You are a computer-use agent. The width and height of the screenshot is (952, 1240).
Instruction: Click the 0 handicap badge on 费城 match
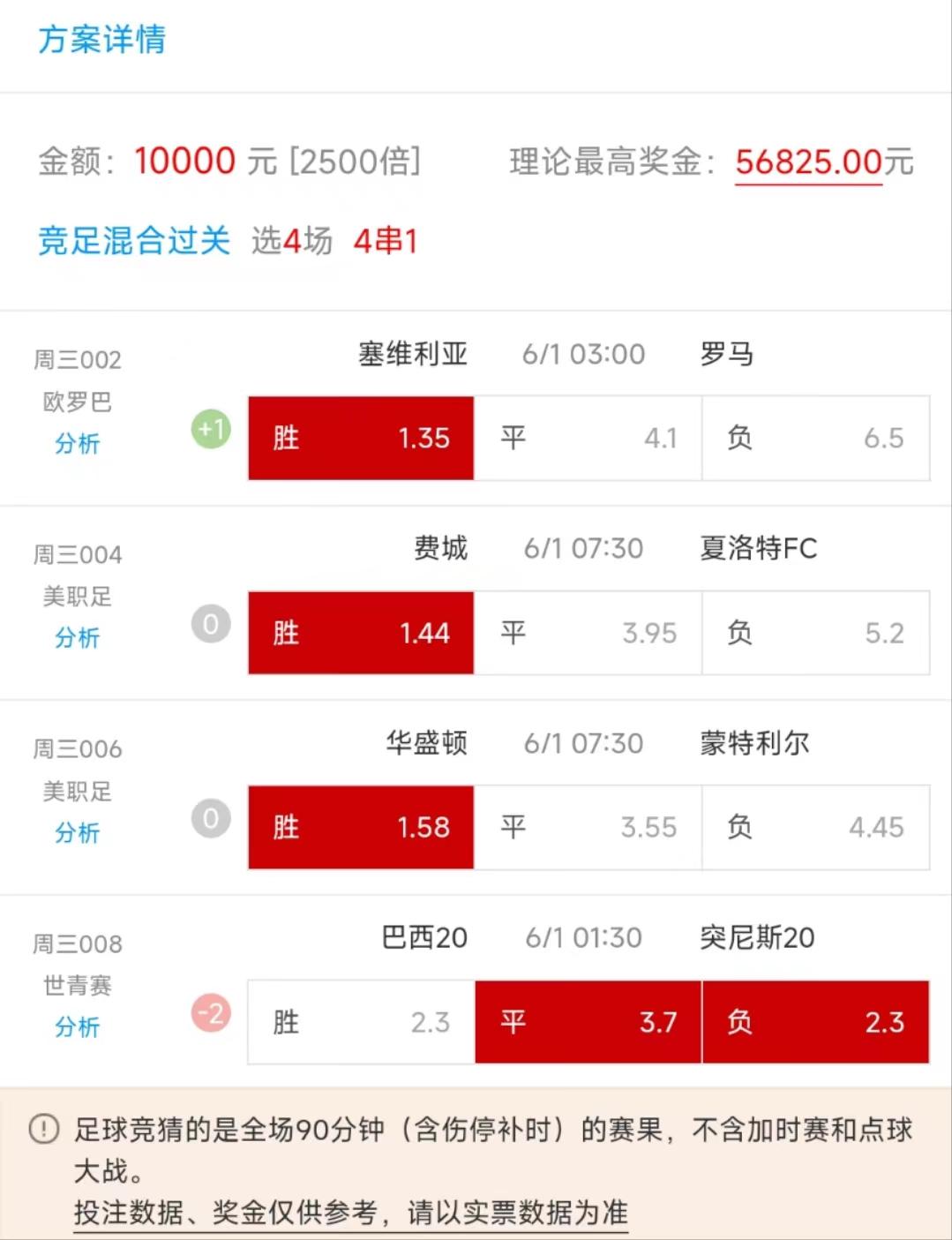209,623
